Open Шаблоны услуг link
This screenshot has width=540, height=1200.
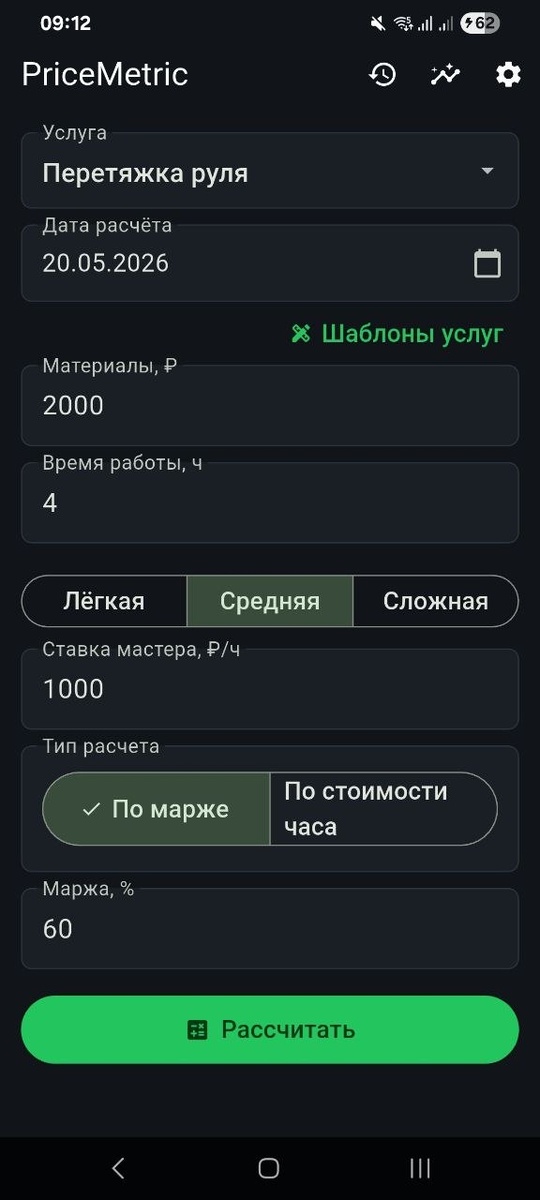click(397, 334)
